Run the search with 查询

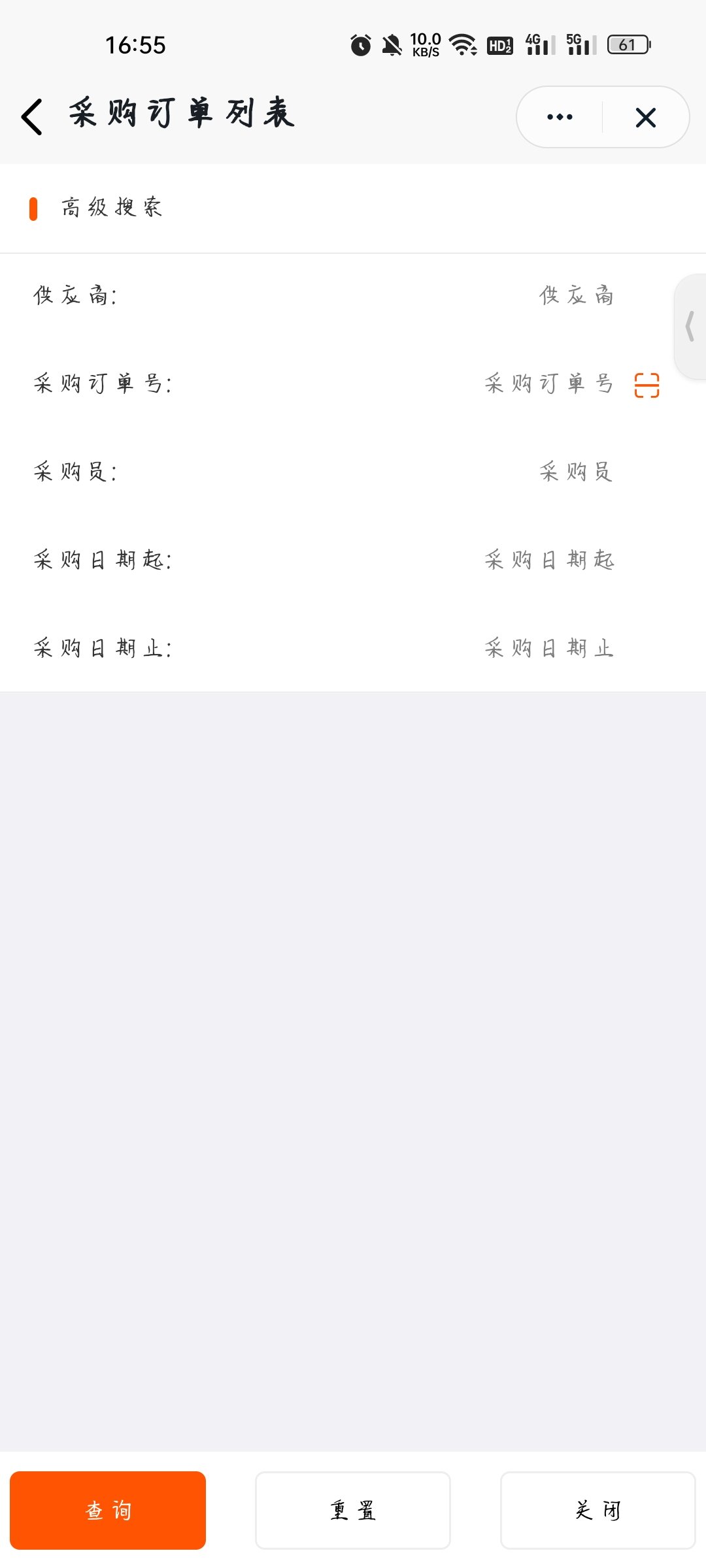coord(108,1510)
